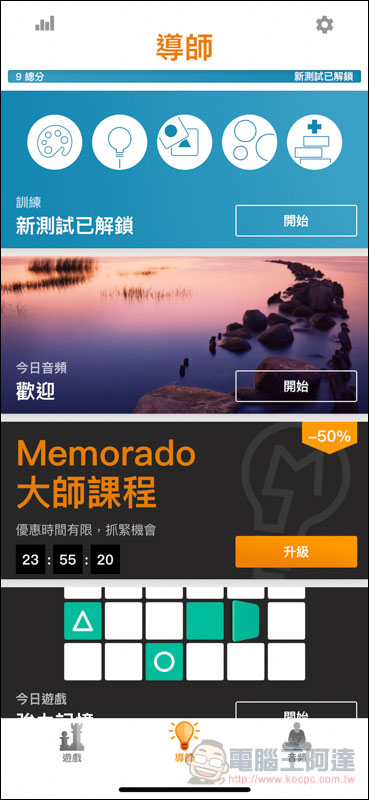The width and height of the screenshot is (369, 800).
Task: Tap the stacked blocks plus training icon
Action: click(314, 142)
